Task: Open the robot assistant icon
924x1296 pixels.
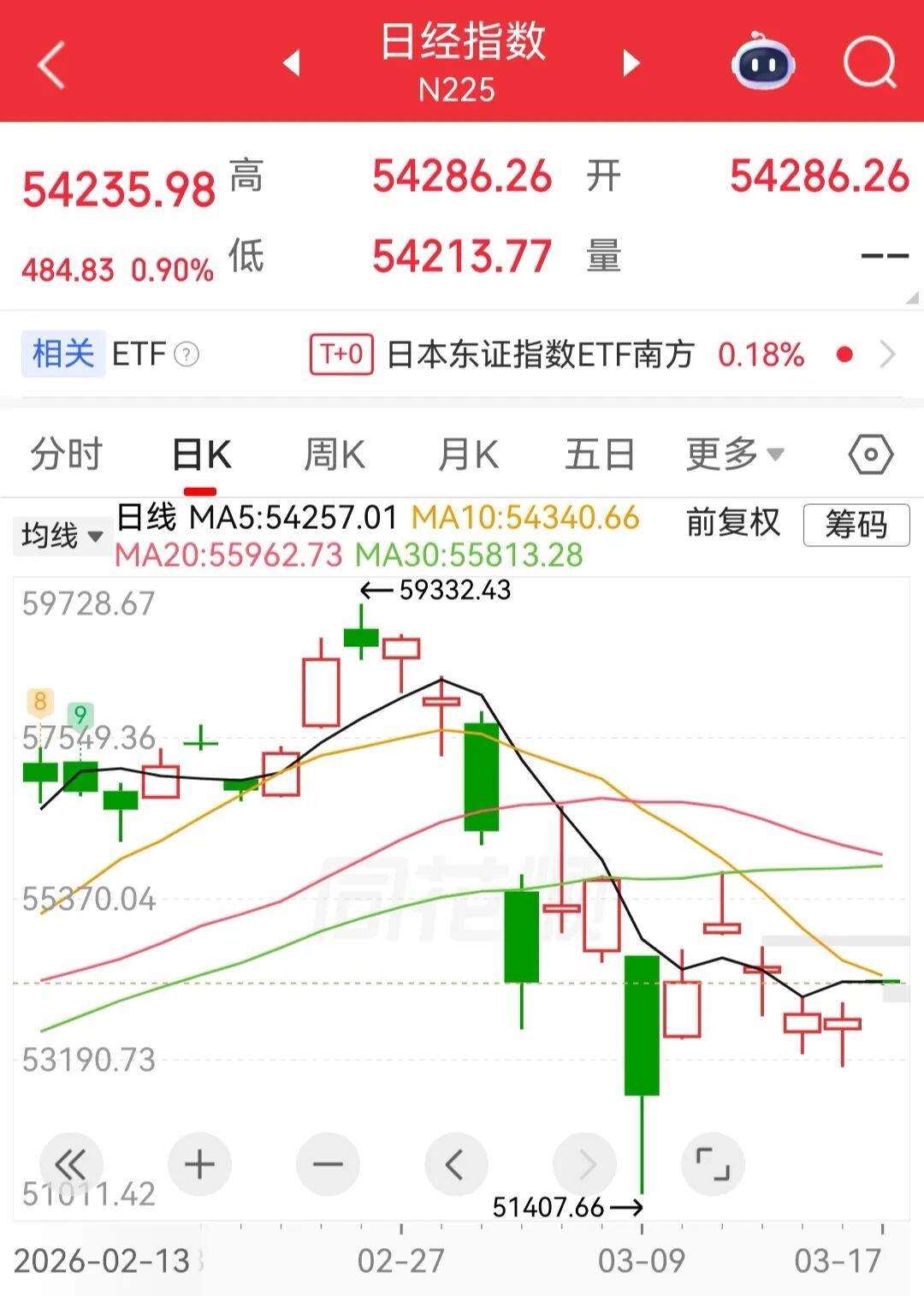Action: click(x=763, y=62)
